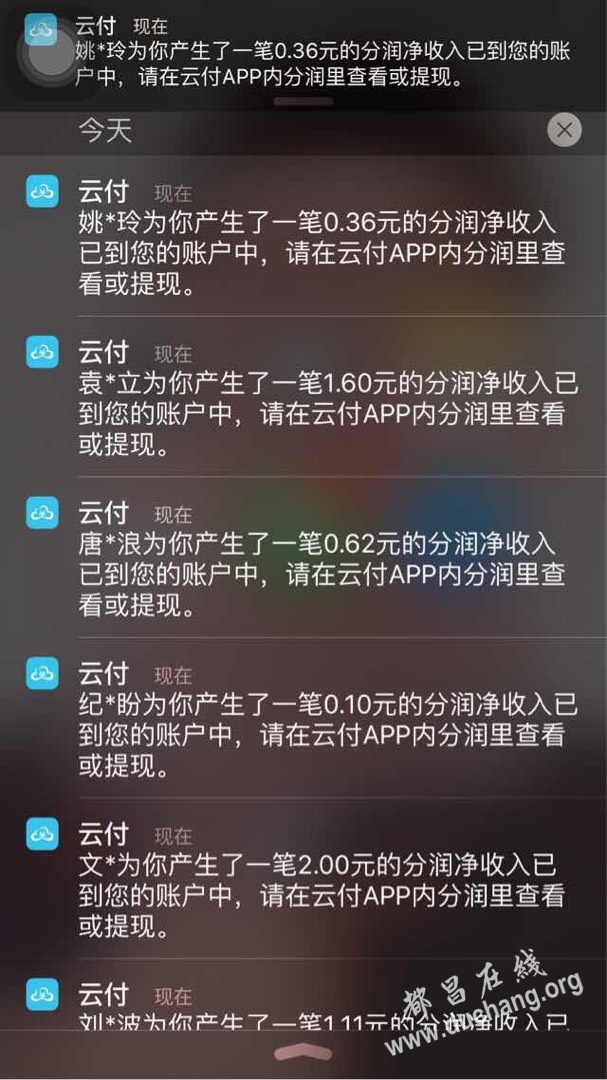The image size is (607, 1080).
Task: Open the 唐*浪 0.62元 income notification
Action: 320,561
